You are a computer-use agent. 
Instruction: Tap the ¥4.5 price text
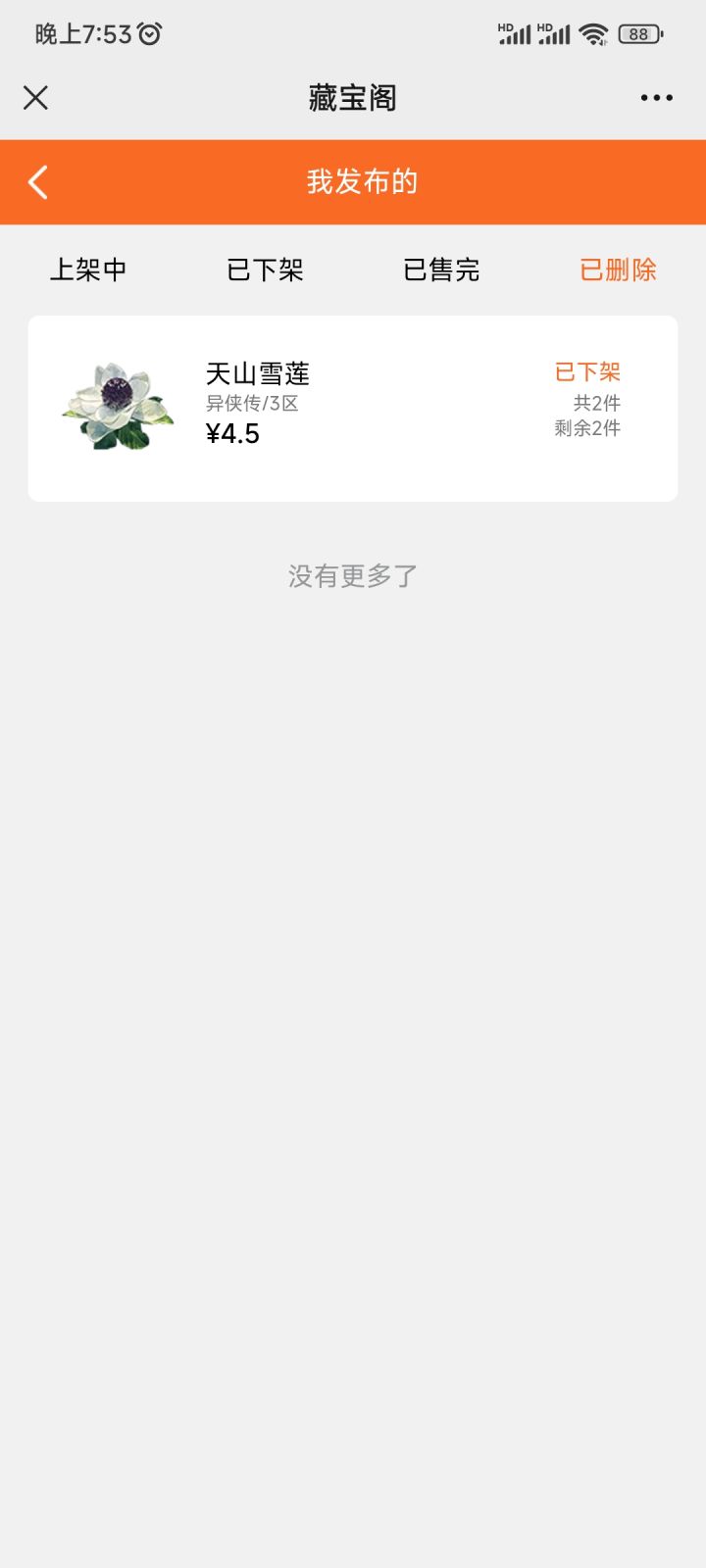coord(232,433)
